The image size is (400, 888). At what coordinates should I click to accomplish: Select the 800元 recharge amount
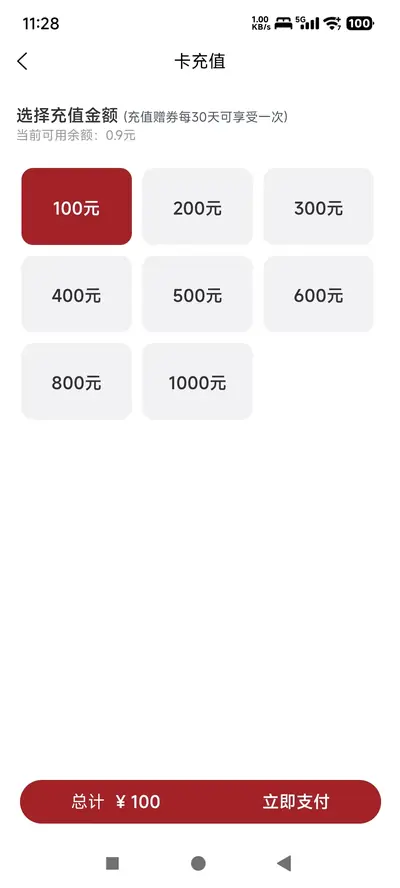[x=76, y=382]
